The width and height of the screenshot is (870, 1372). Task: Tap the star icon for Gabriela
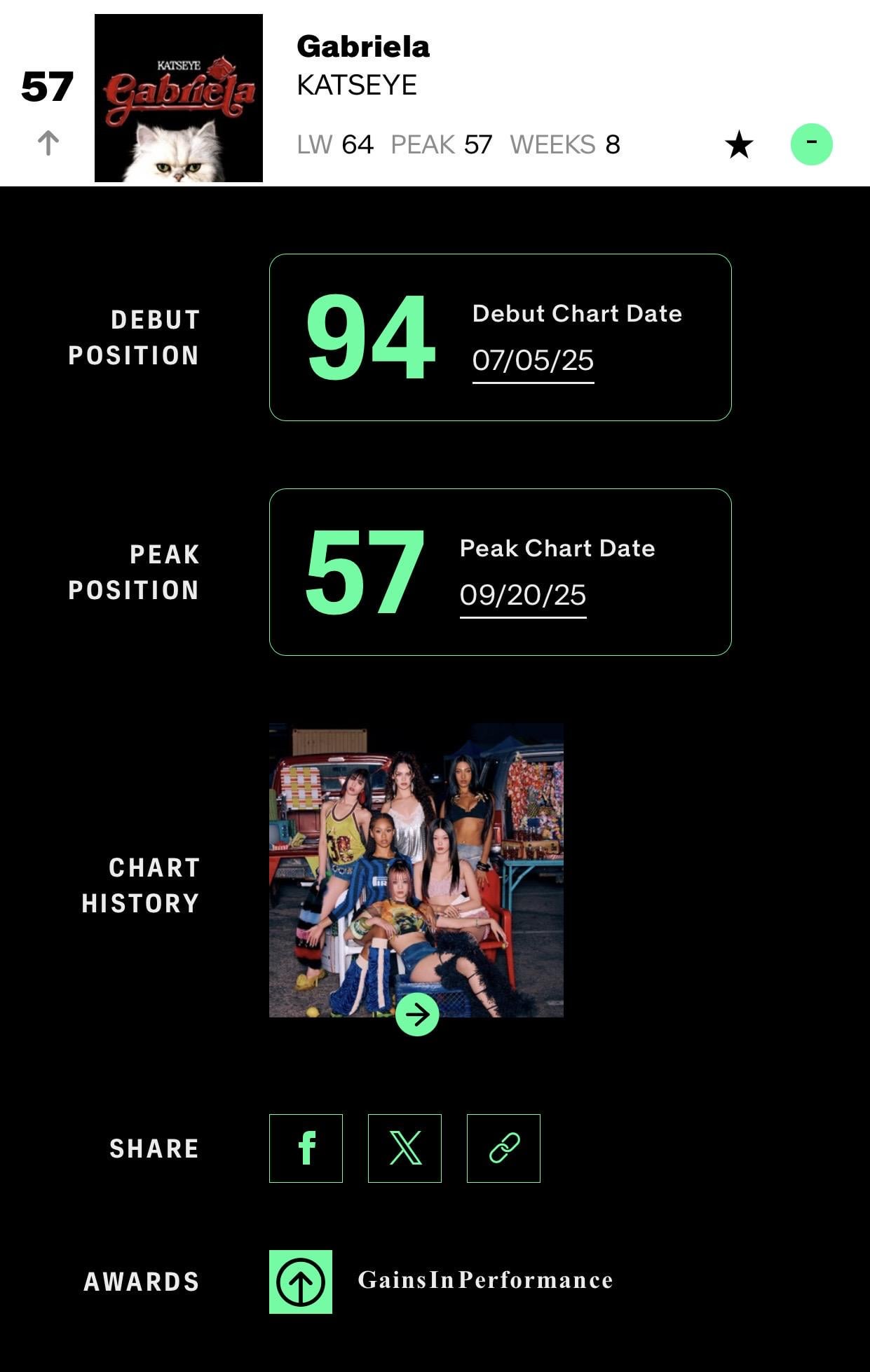(739, 145)
